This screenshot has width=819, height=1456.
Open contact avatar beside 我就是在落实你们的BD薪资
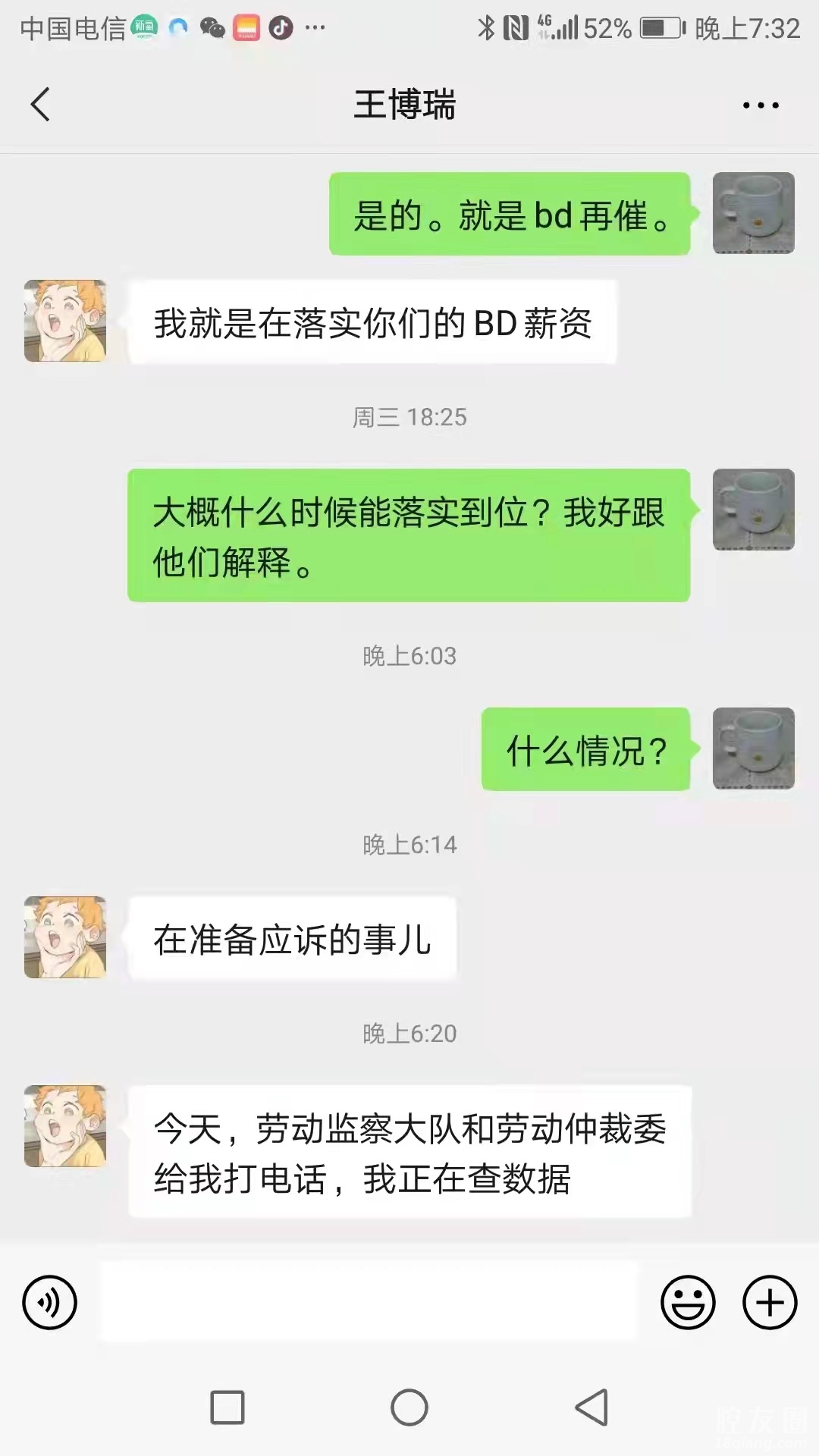65,321
